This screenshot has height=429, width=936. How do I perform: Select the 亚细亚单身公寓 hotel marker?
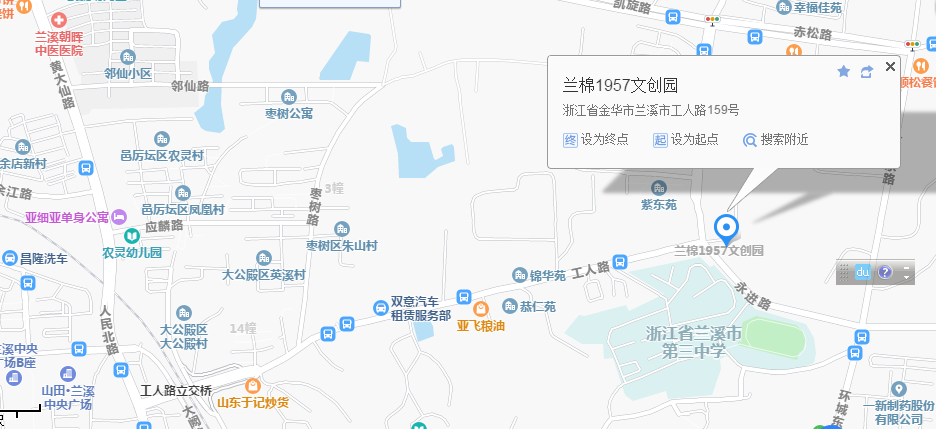tap(119, 216)
